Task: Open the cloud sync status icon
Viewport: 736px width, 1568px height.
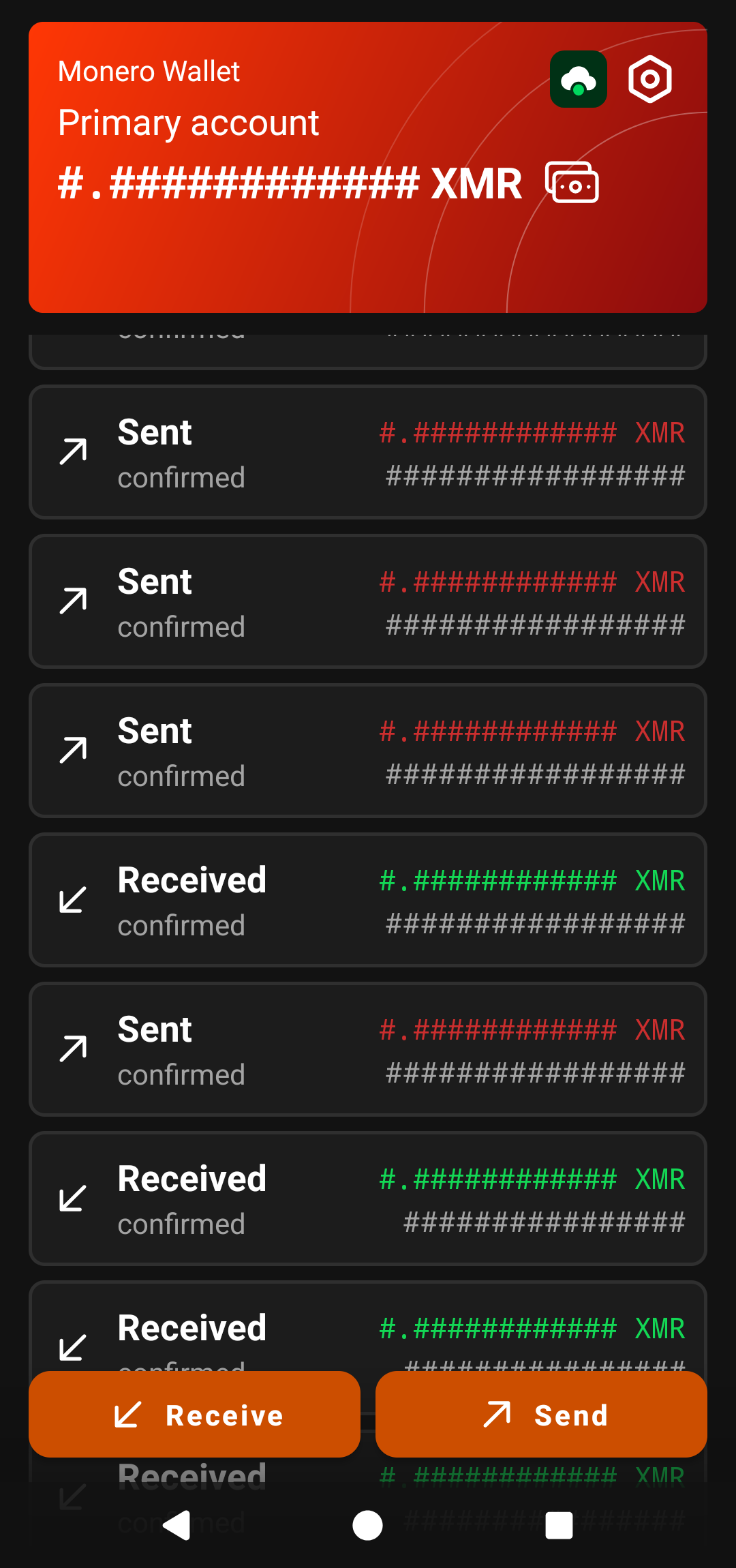Action: [x=579, y=79]
